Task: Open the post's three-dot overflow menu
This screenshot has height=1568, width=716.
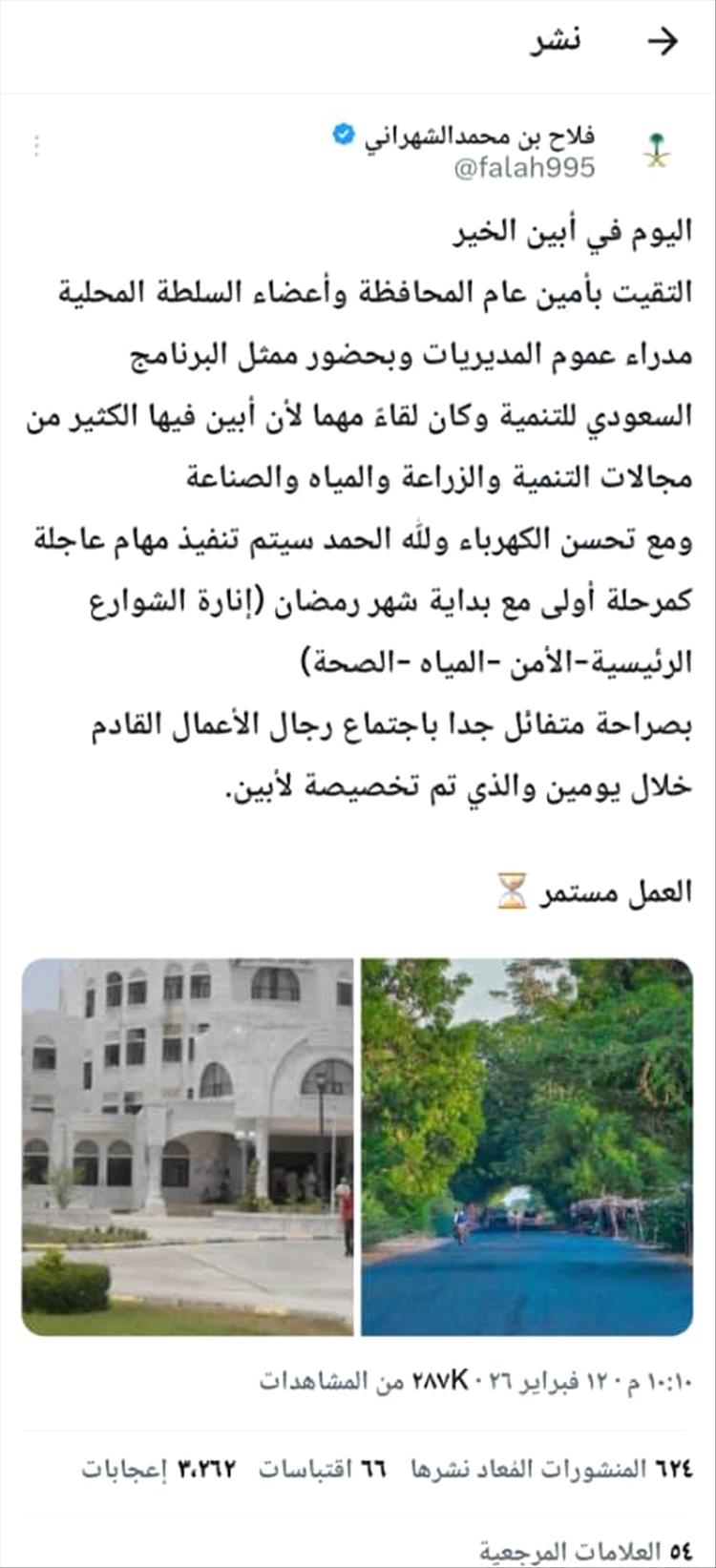Action: pyautogui.click(x=37, y=147)
